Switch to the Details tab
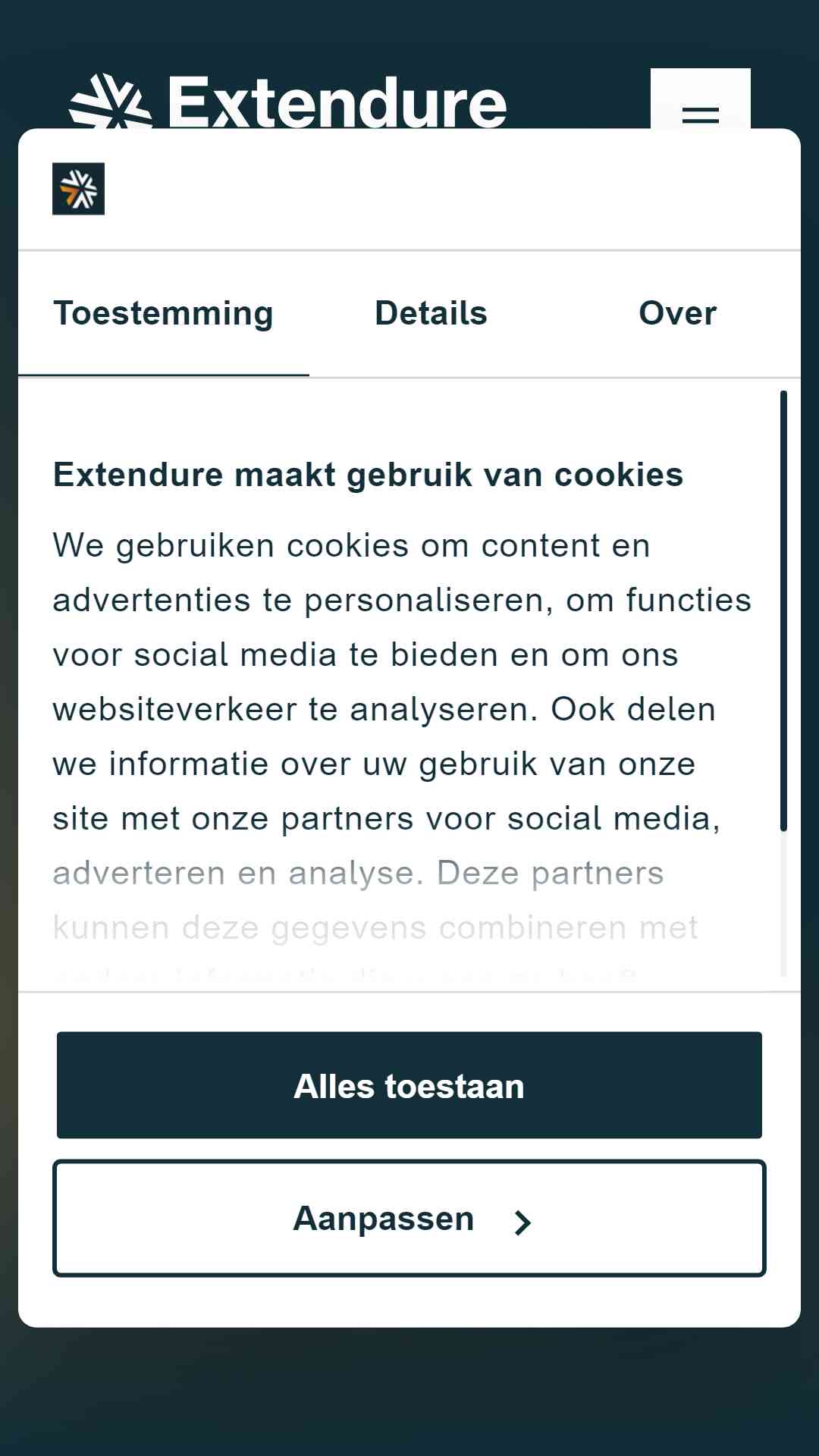Screen dimensions: 819x1456 click(431, 313)
